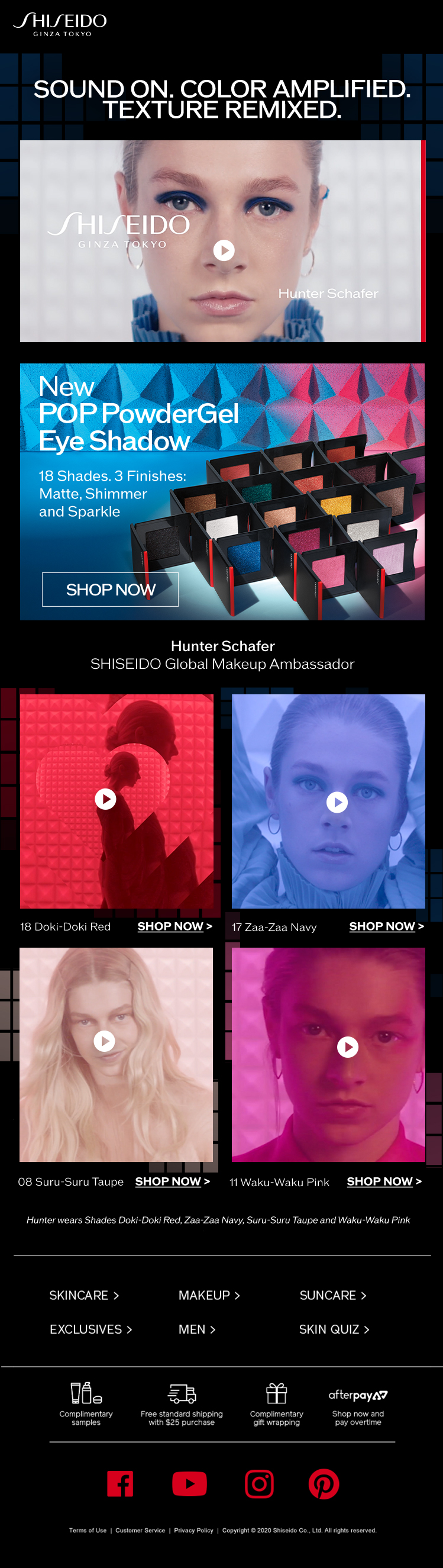Play the Doki-Doki Red video
The width and height of the screenshot is (443, 1568).
tap(105, 799)
